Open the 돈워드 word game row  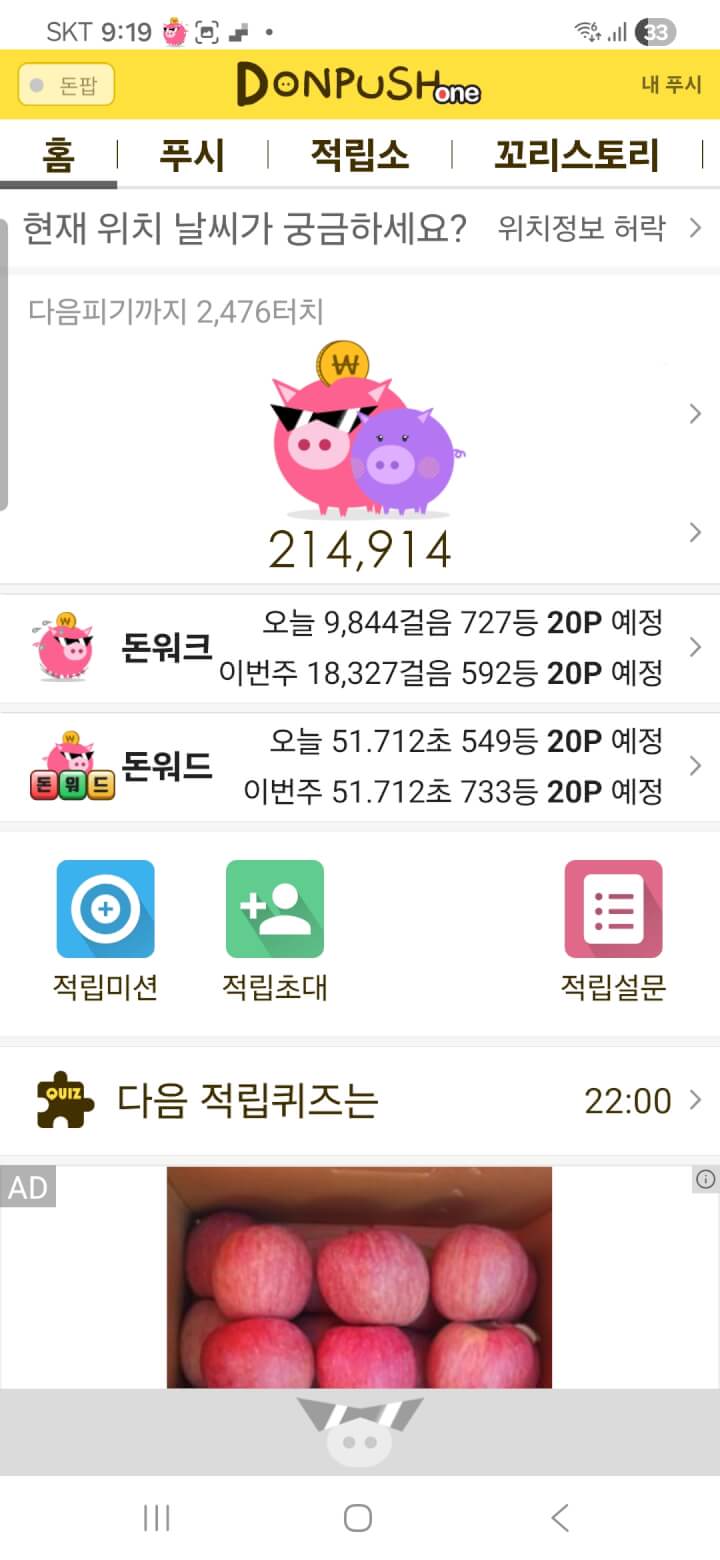[x=360, y=767]
